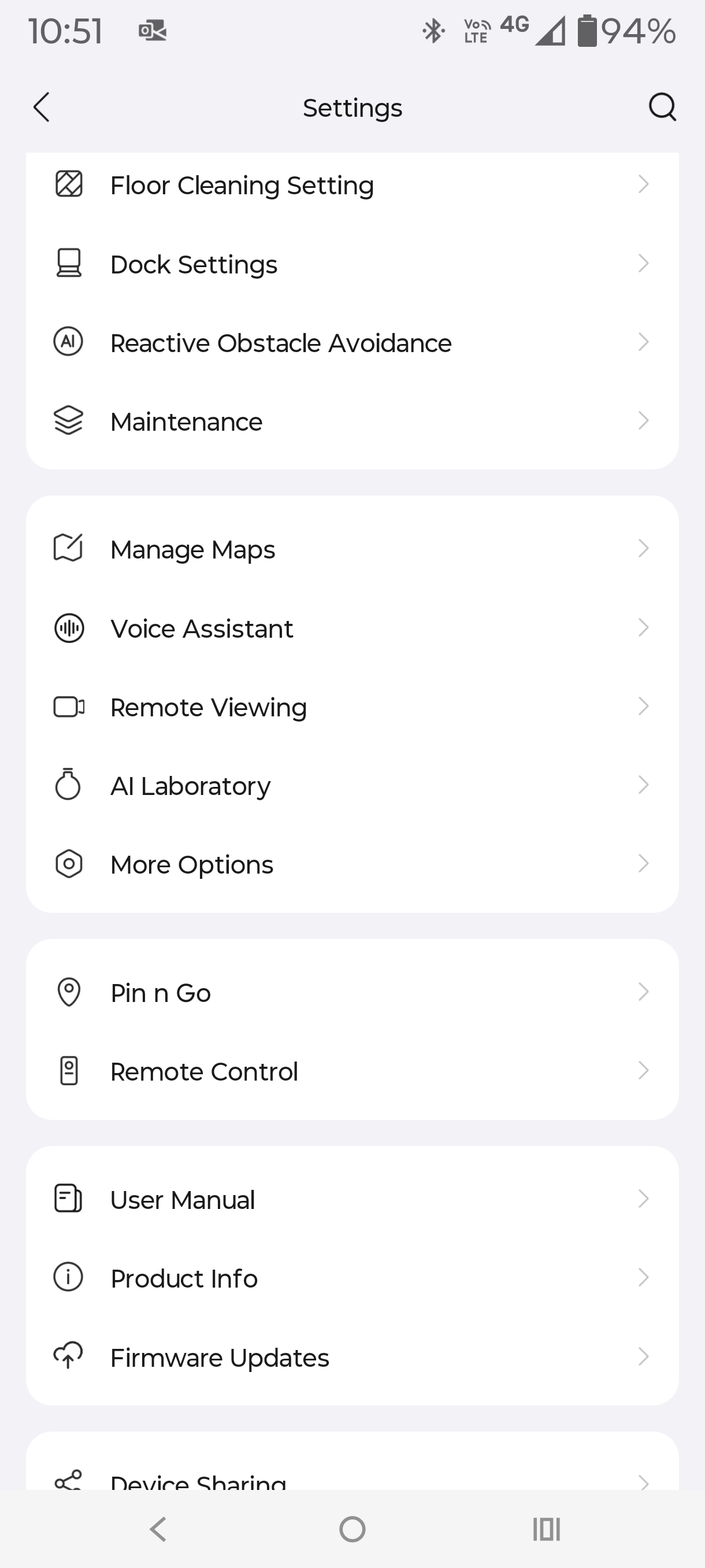The image size is (705, 1568).
Task: Launch Remote Control
Action: (351, 1071)
